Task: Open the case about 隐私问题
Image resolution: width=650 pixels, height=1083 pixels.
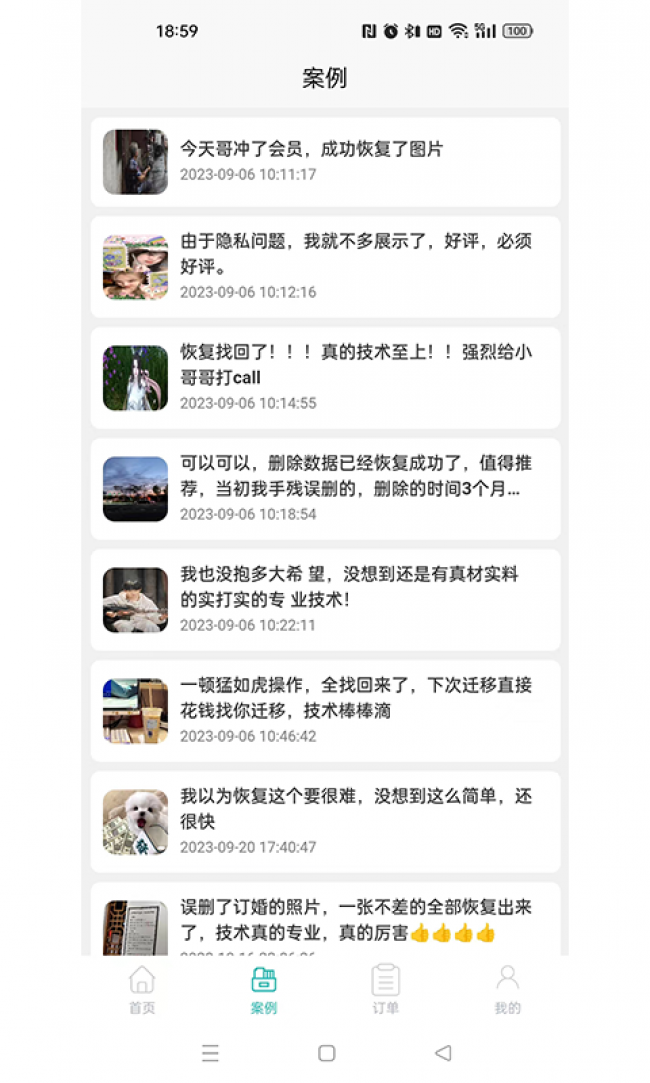Action: pyautogui.click(x=325, y=266)
